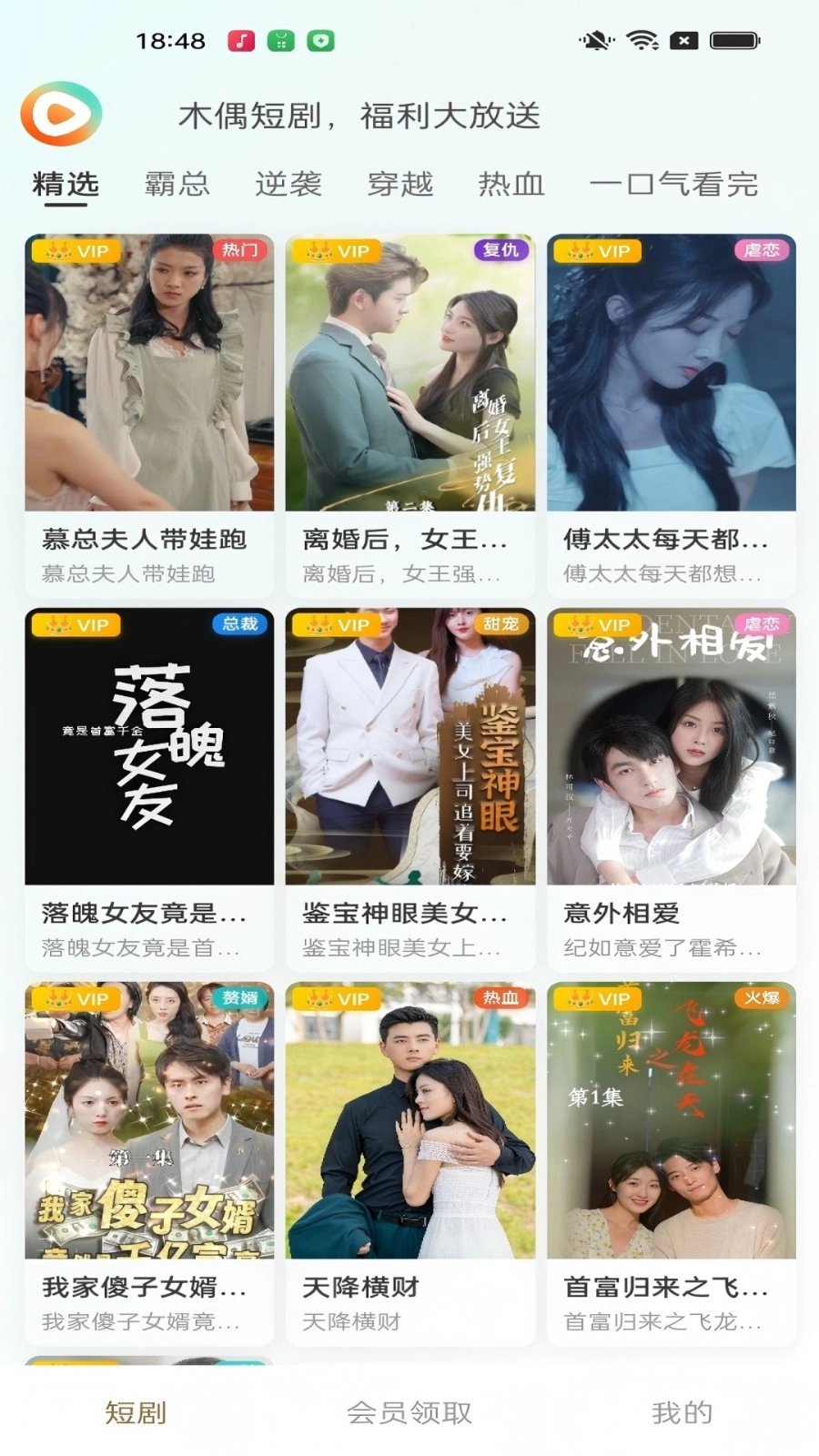Switch to the 热血 tab

point(511,184)
